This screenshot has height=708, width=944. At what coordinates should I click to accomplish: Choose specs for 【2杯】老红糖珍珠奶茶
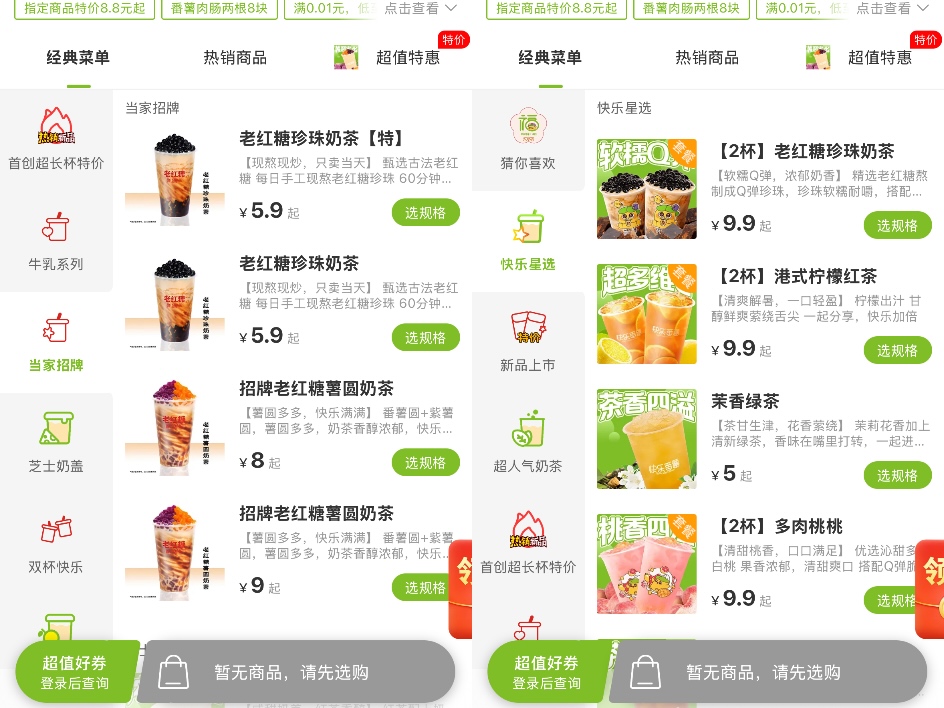pyautogui.click(x=897, y=225)
